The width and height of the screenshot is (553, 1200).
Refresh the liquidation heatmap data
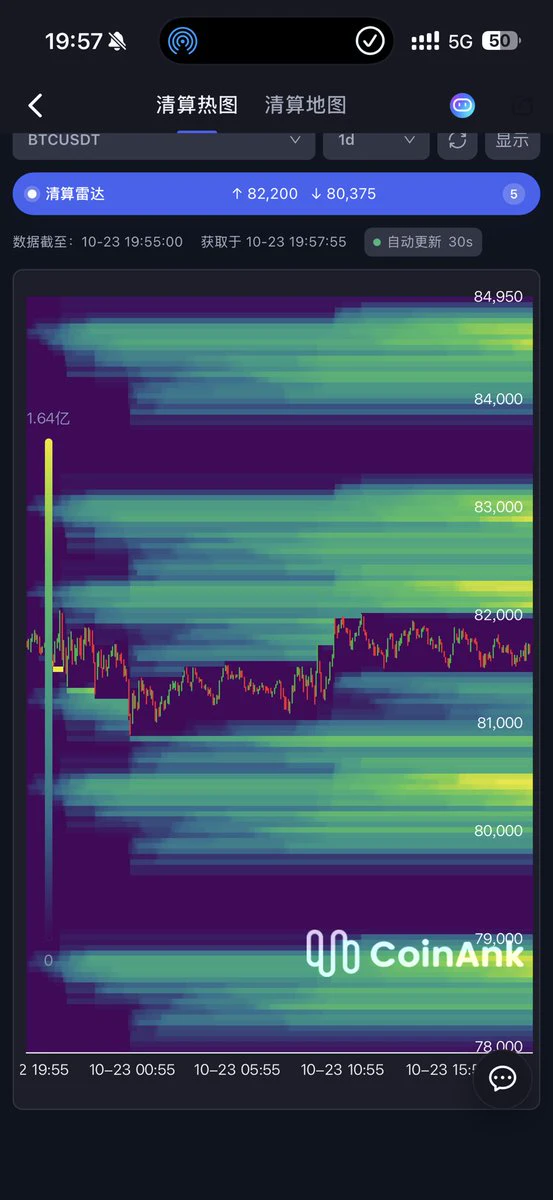(457, 141)
